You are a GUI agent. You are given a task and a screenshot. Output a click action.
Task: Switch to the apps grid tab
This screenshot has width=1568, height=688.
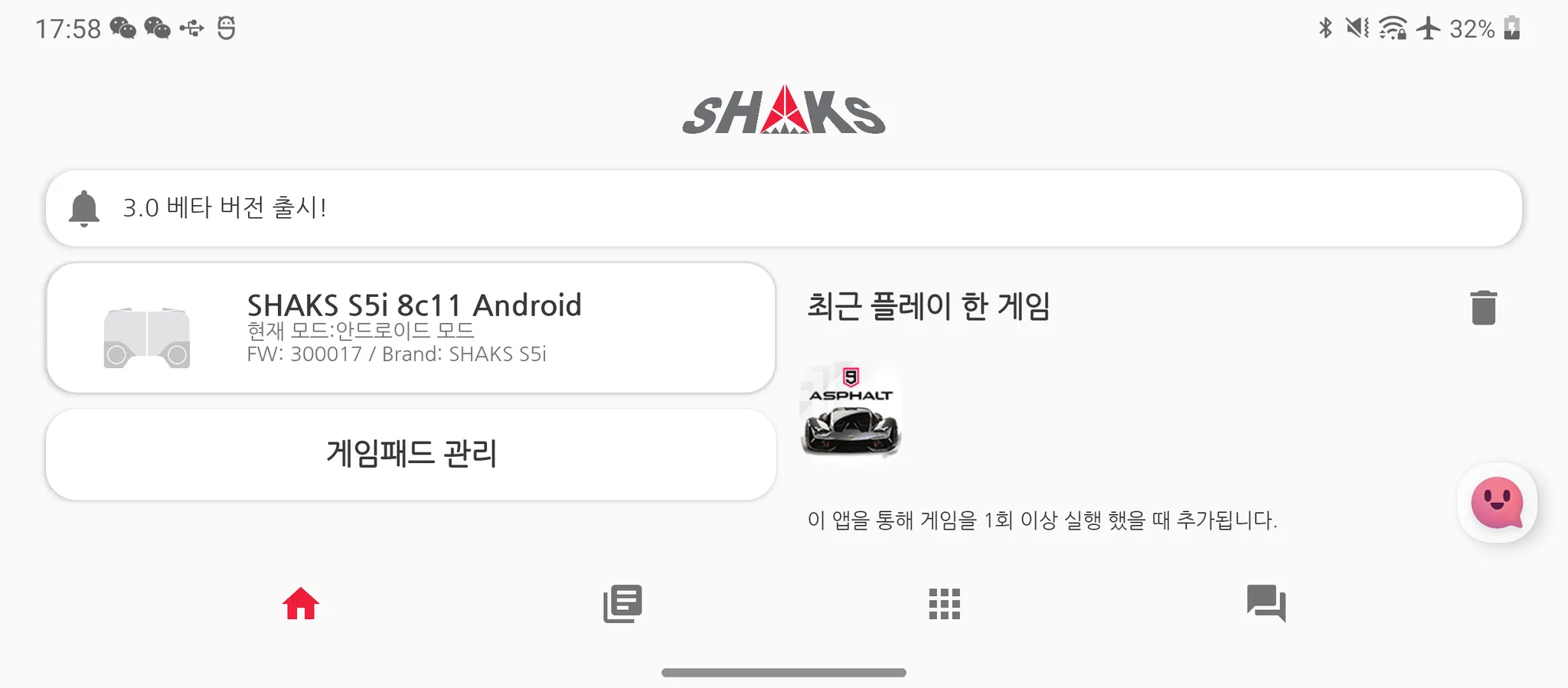(944, 604)
